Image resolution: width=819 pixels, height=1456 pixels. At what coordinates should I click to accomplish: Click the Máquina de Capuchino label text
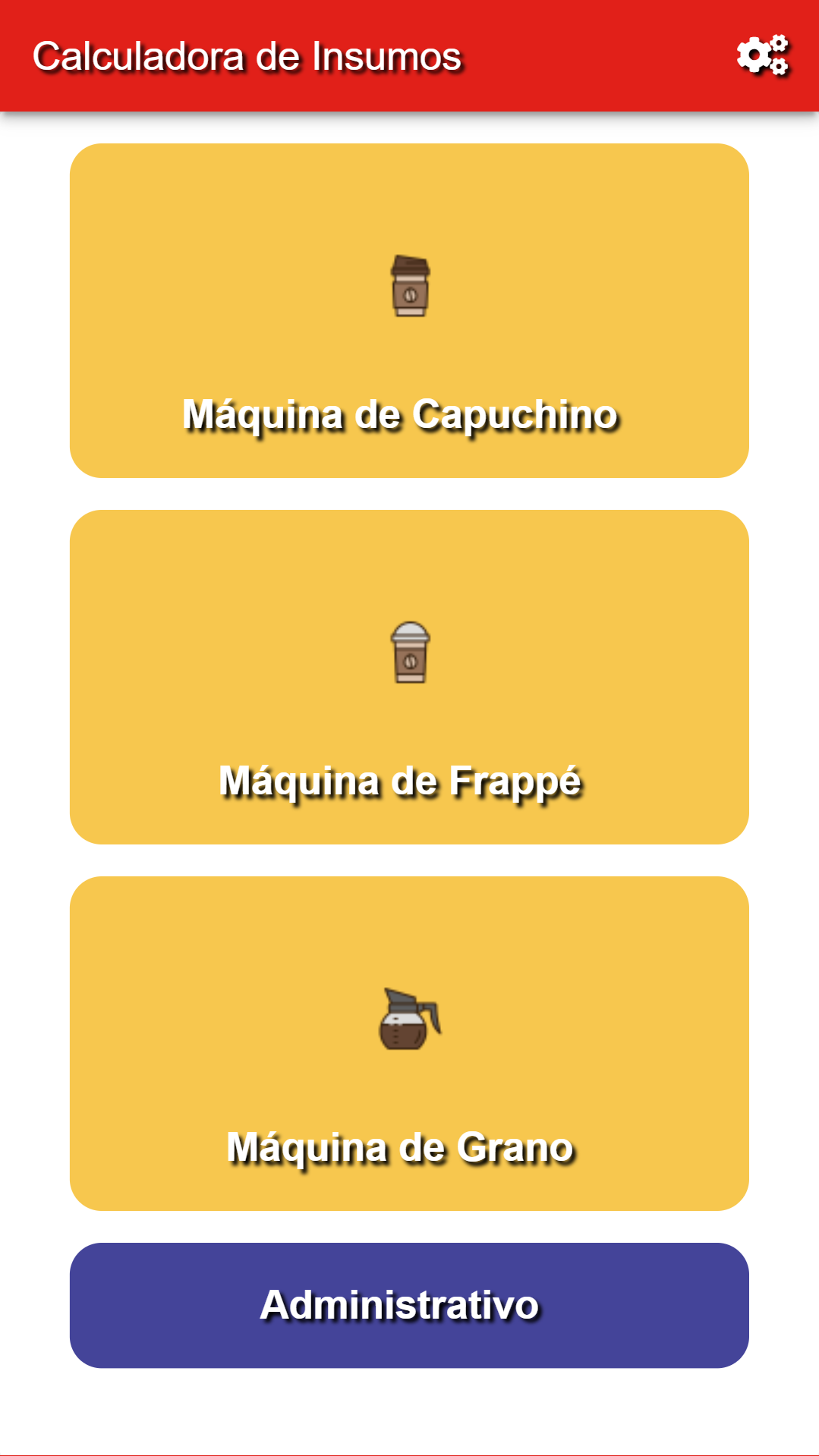click(x=402, y=414)
